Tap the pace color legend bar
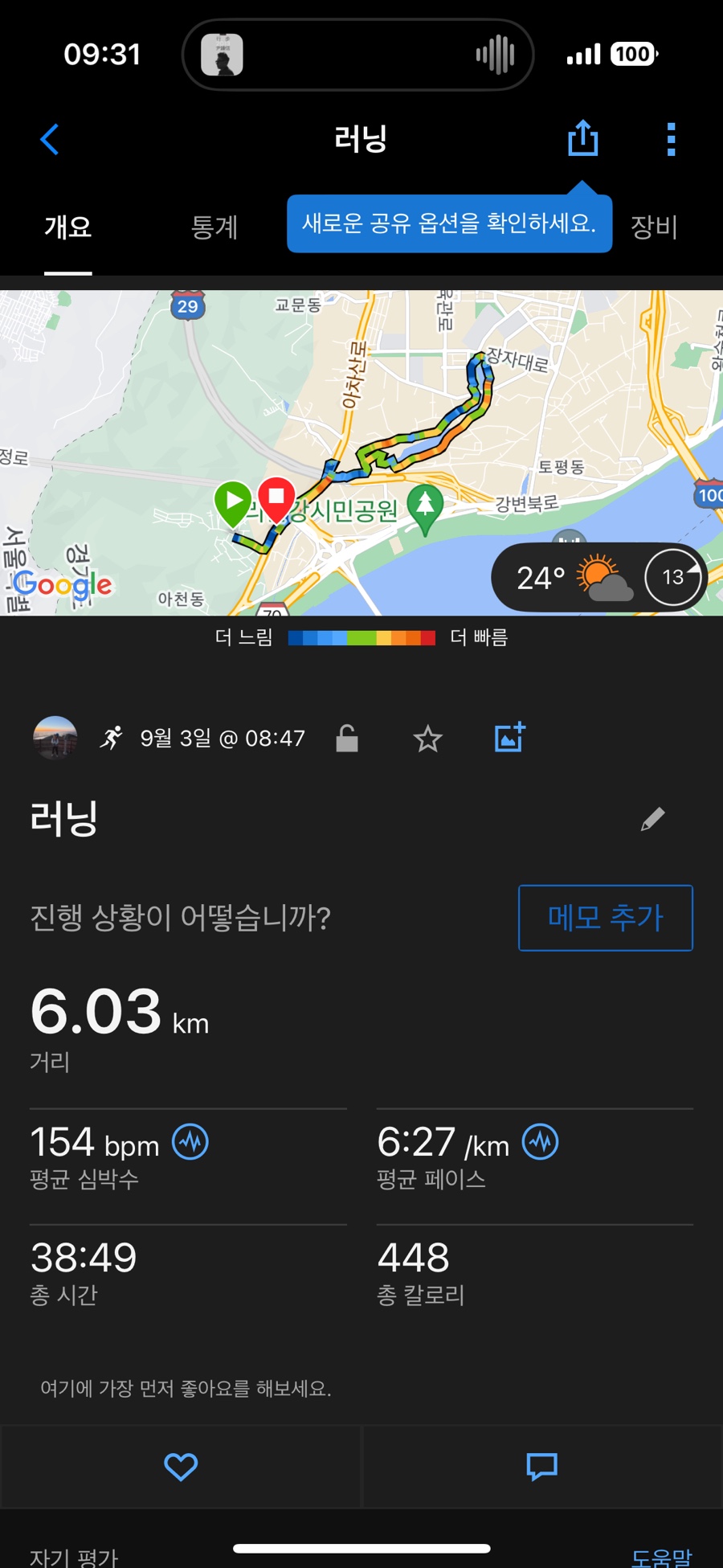This screenshot has height=1568, width=723. pos(361,637)
